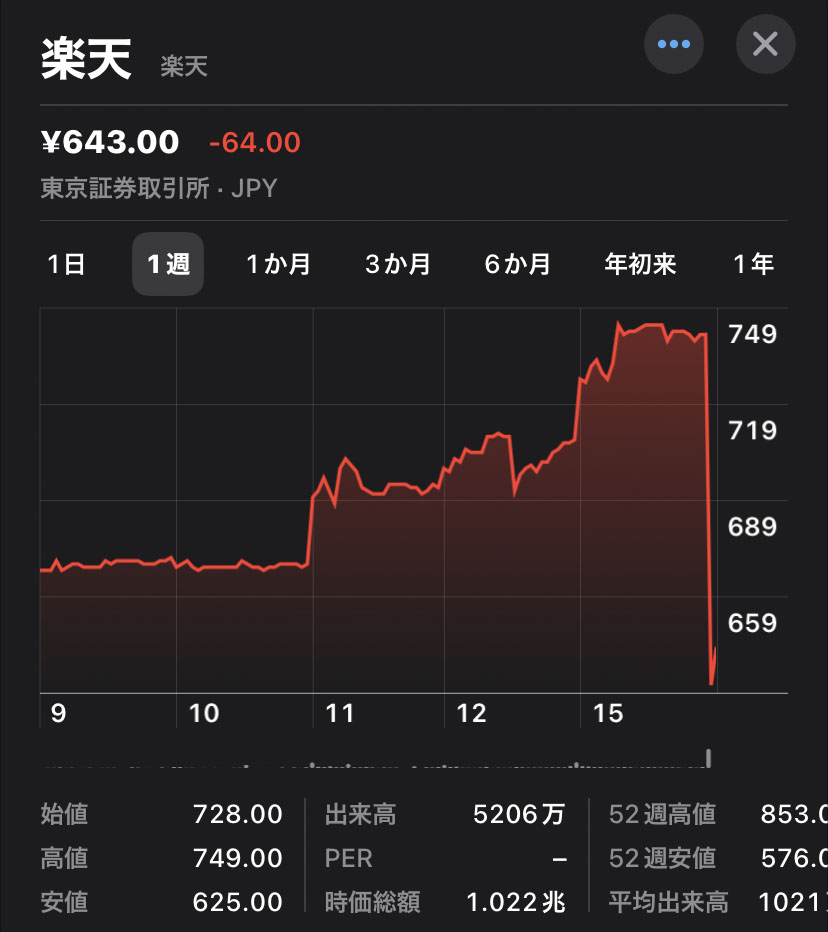
Task: Switch to the 3か月 range
Action: coord(398,265)
